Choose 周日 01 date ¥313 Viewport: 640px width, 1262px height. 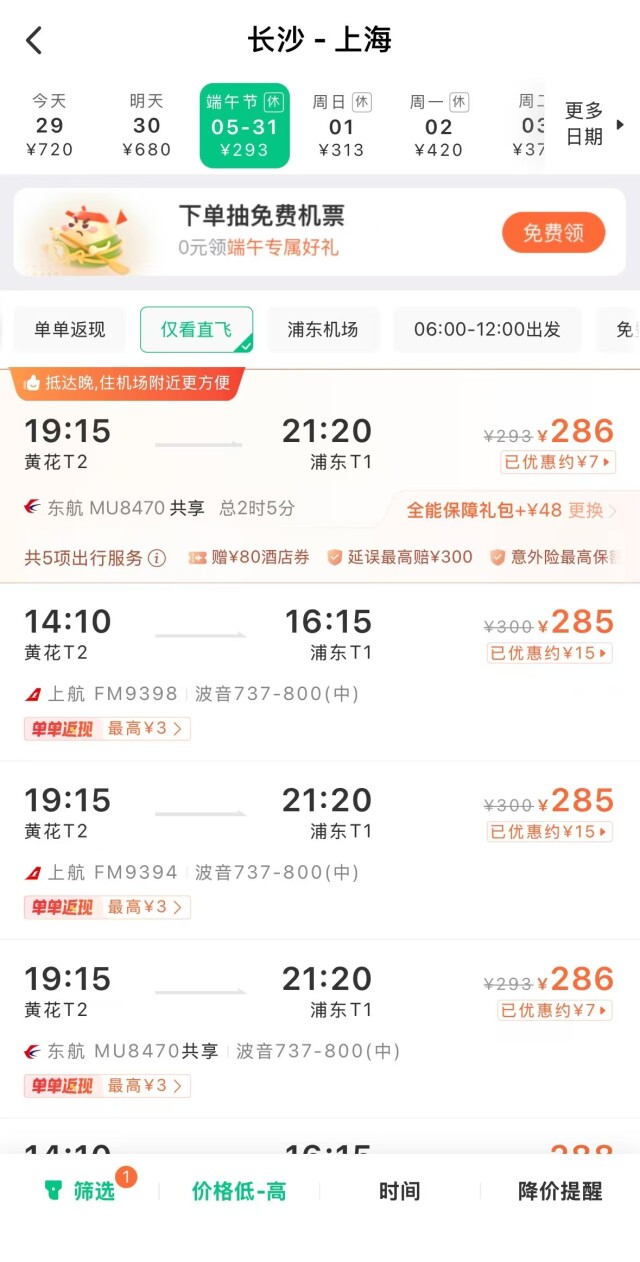coord(341,126)
